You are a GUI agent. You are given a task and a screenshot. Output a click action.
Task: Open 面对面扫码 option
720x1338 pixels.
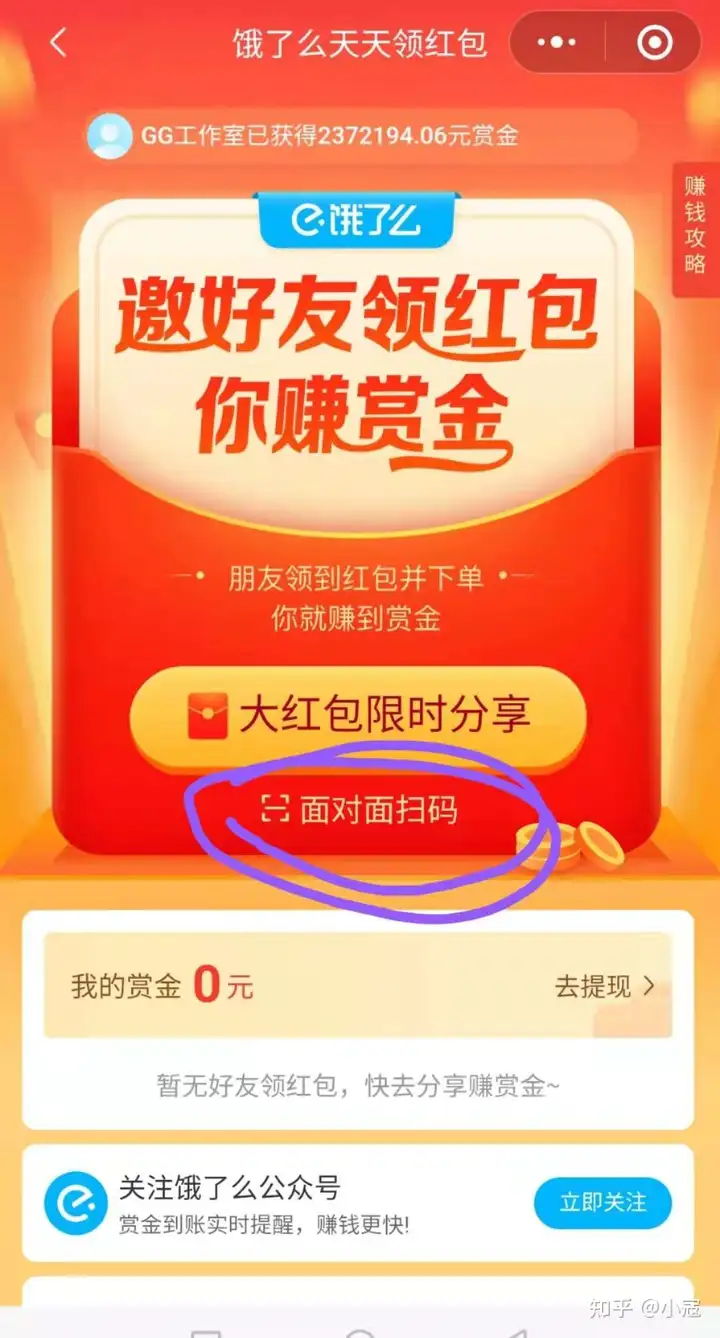360,809
